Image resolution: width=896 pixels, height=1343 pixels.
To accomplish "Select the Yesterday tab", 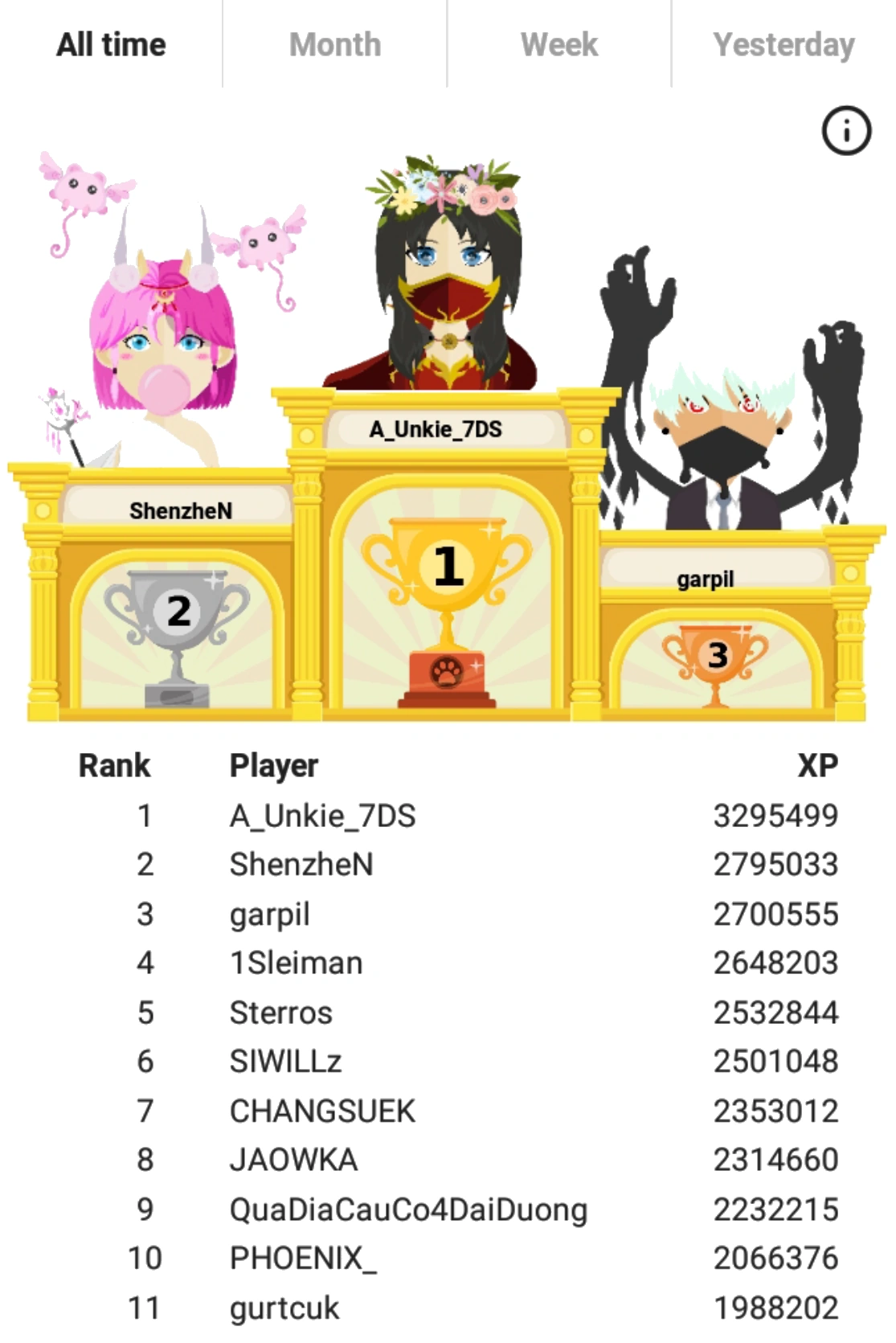I will tap(783, 44).
